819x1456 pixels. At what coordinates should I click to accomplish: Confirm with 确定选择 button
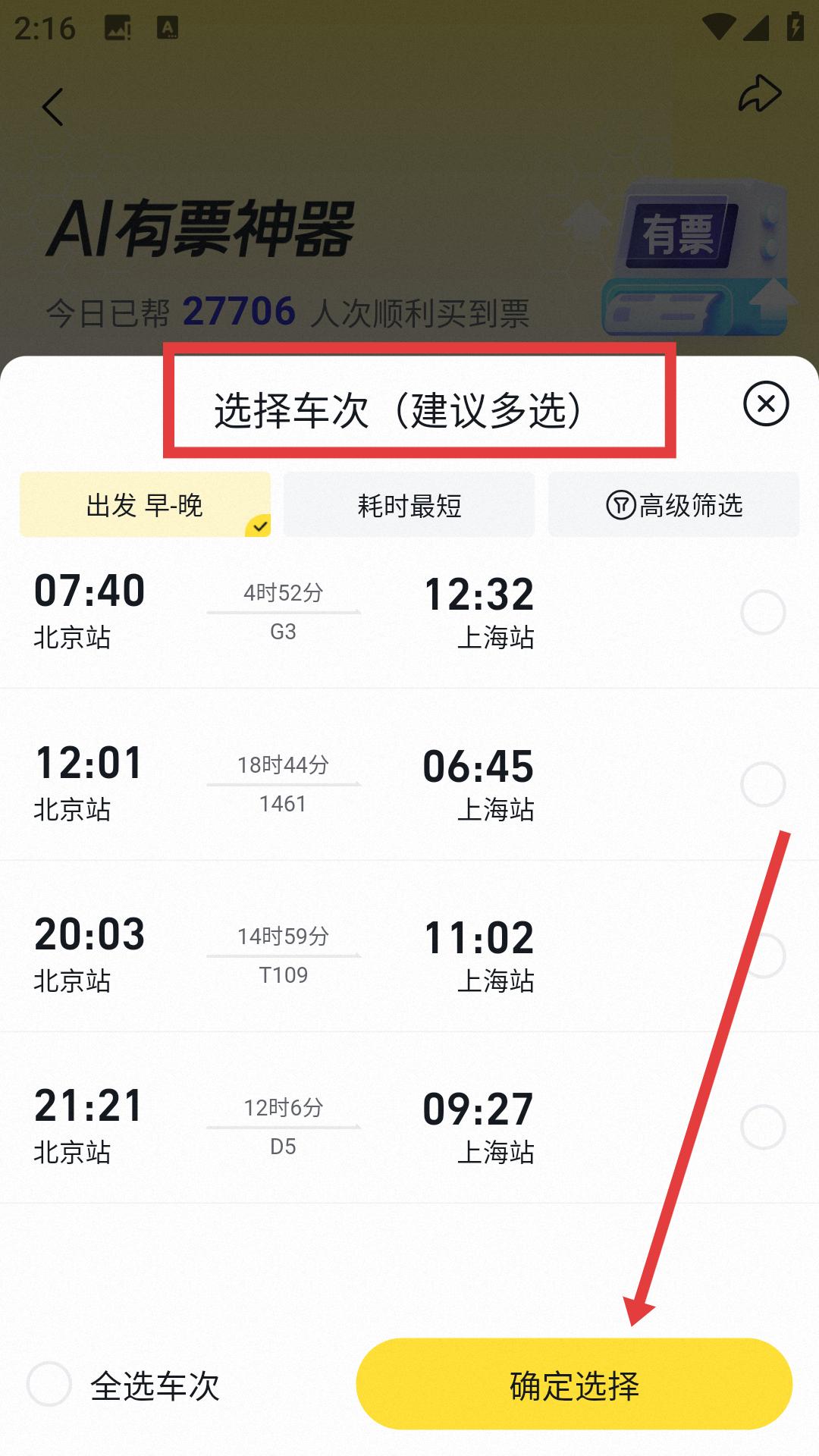tap(574, 1384)
